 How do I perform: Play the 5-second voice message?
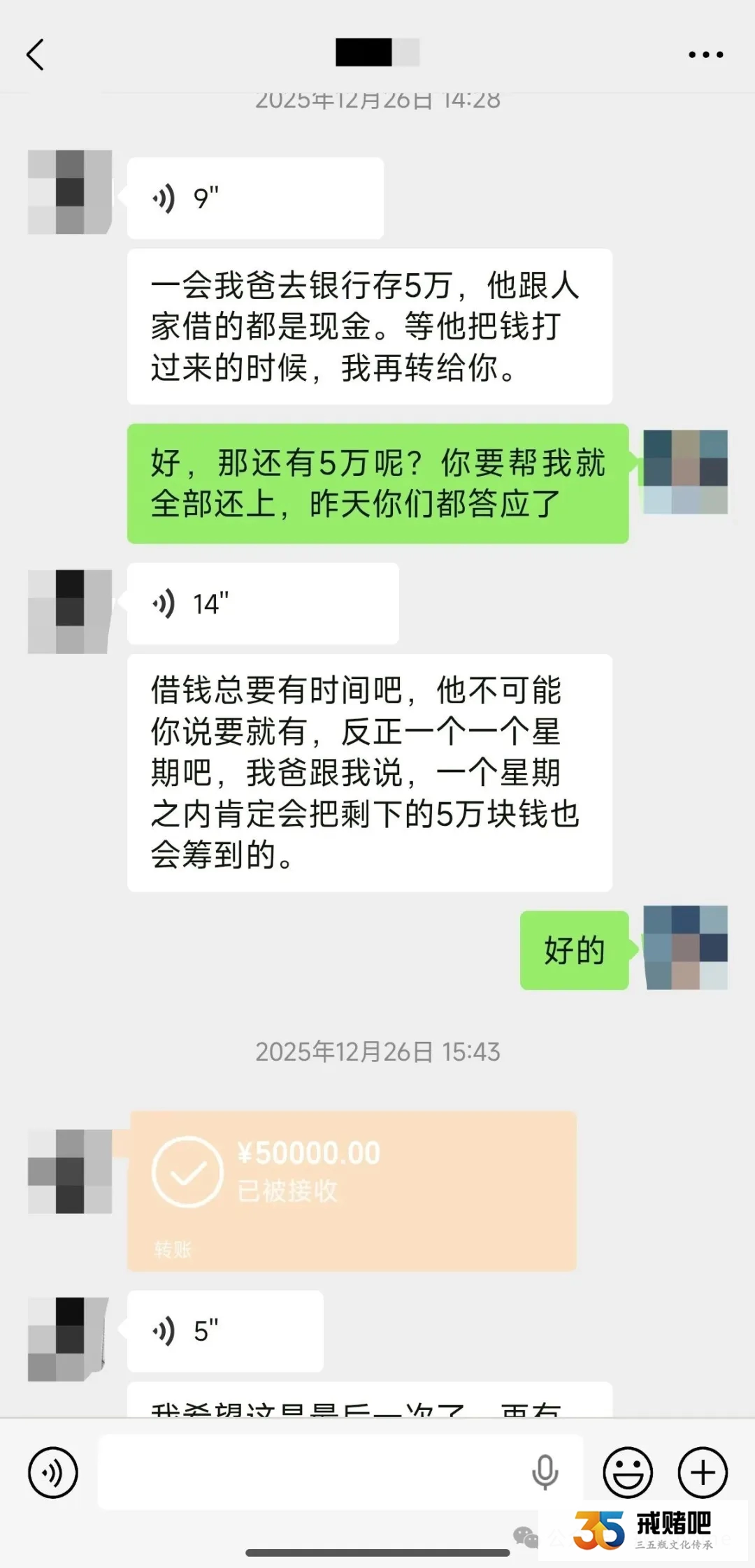[x=224, y=1331]
